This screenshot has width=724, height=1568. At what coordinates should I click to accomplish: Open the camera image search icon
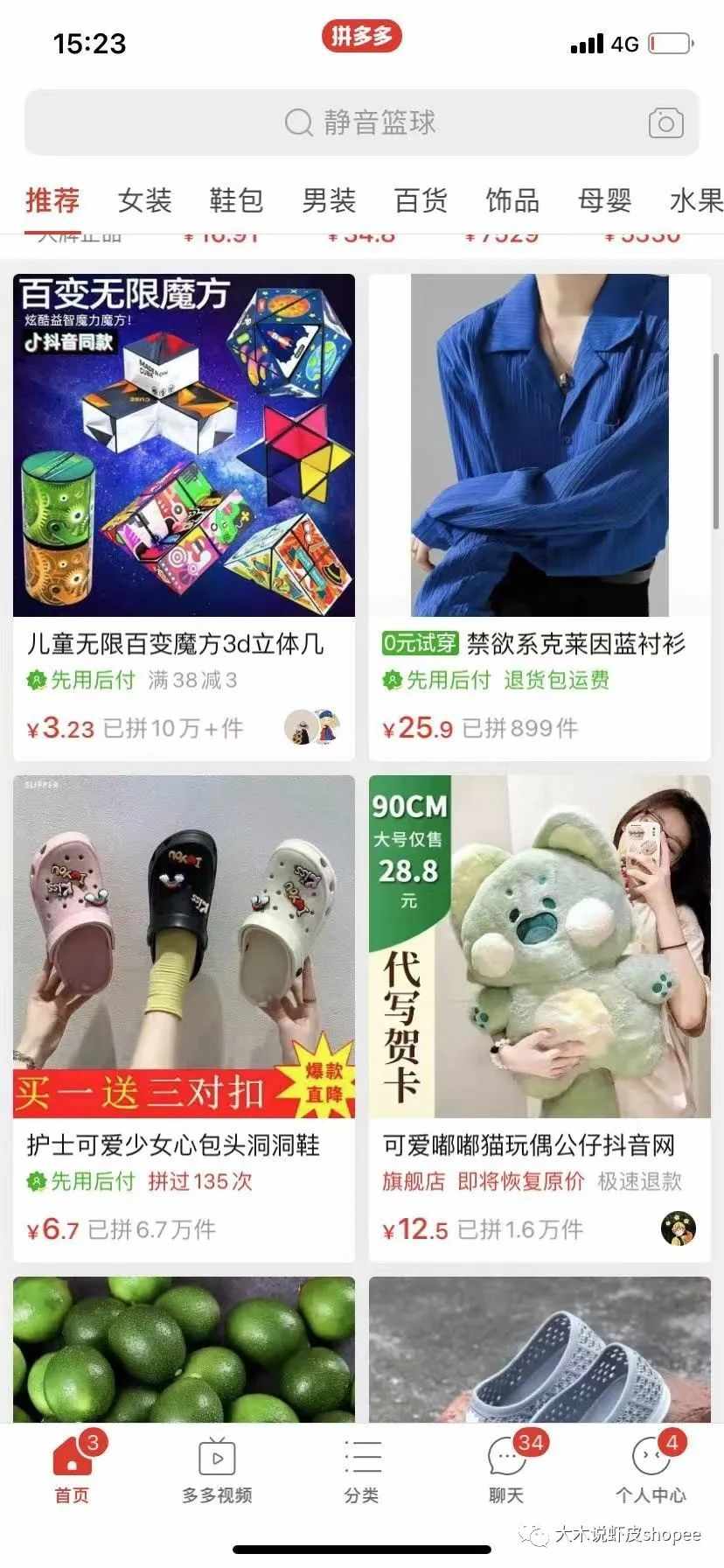click(x=665, y=123)
